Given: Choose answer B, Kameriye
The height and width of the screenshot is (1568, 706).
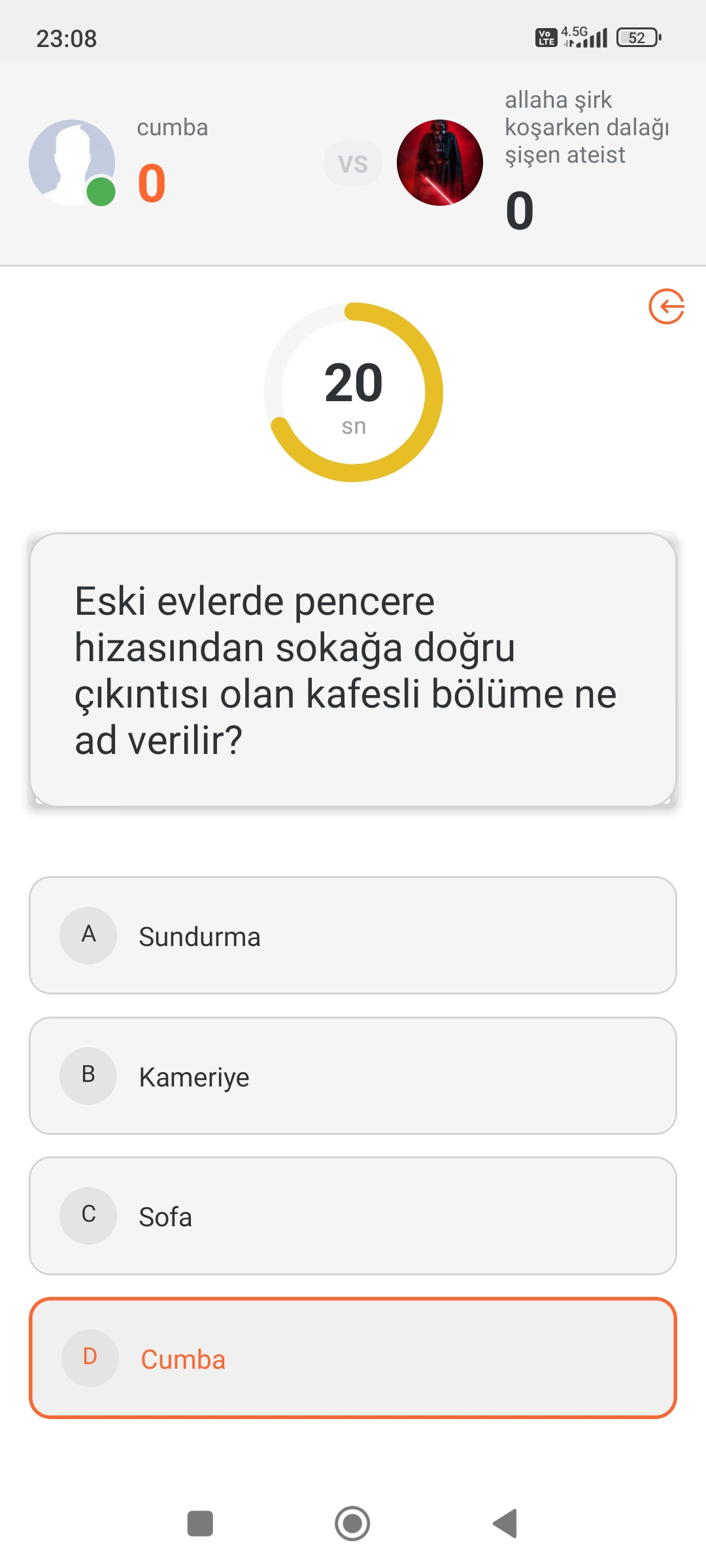Looking at the screenshot, I should (x=353, y=1076).
